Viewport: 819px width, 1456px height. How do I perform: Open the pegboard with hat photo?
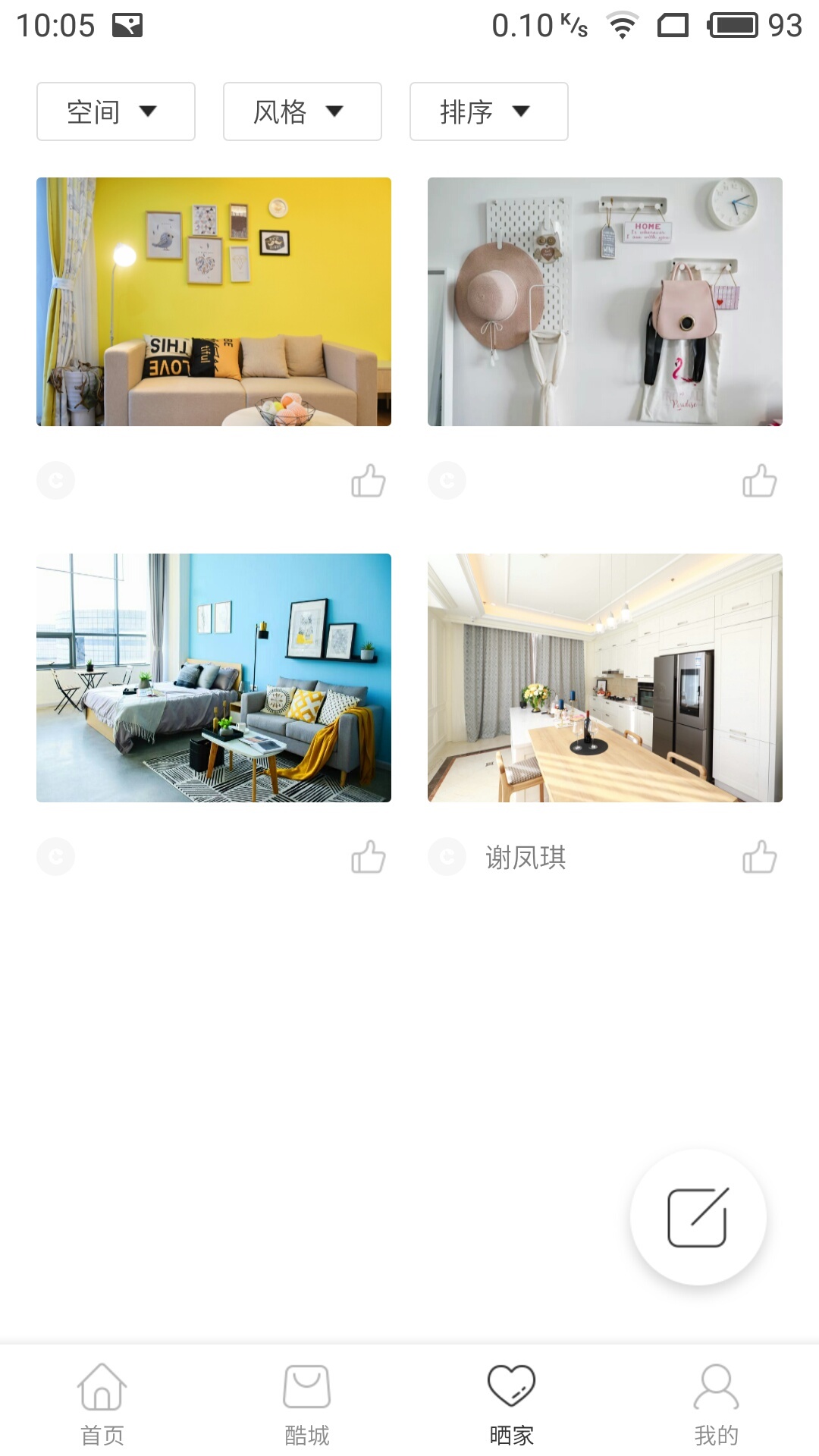(x=604, y=302)
